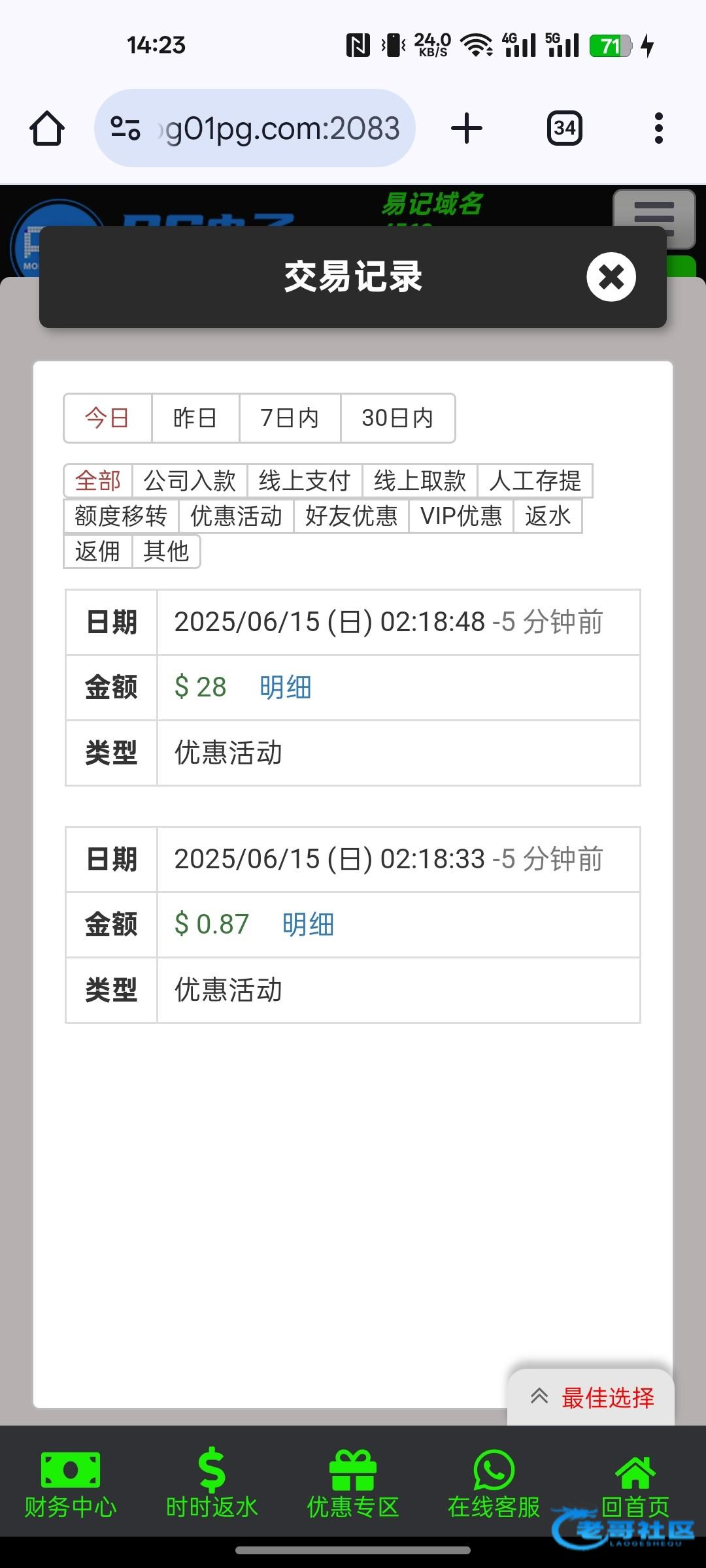Open the browser overflow menu

[x=658, y=128]
